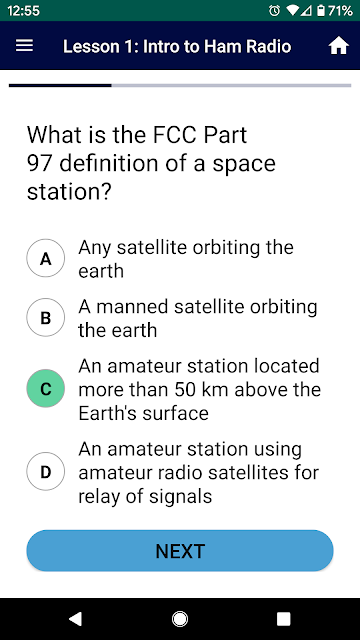Open recent apps from navigation bar
360x640 pixels.
point(284,619)
